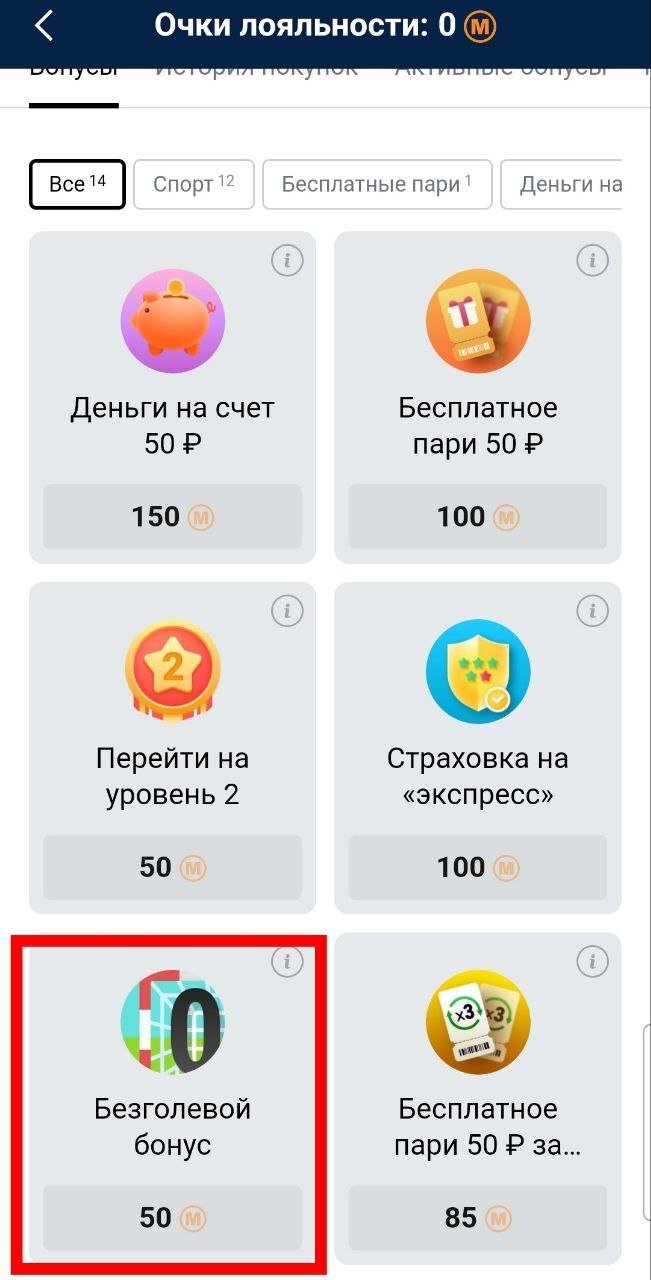The image size is (651, 1280).
Task: Buy Бесплатное пари 50 ₽ for 100 points
Action: (x=477, y=517)
